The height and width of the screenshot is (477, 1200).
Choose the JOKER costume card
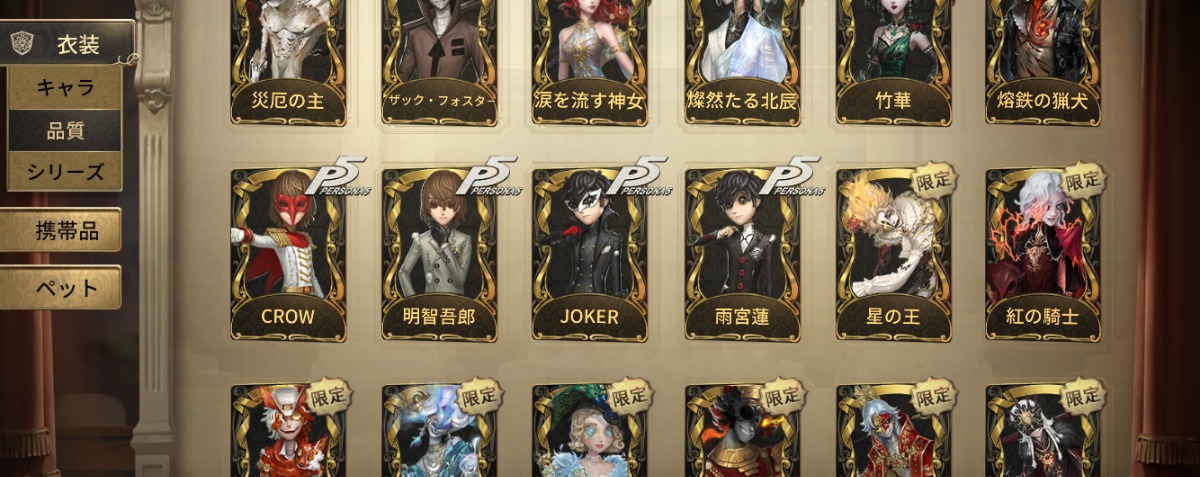(590, 255)
